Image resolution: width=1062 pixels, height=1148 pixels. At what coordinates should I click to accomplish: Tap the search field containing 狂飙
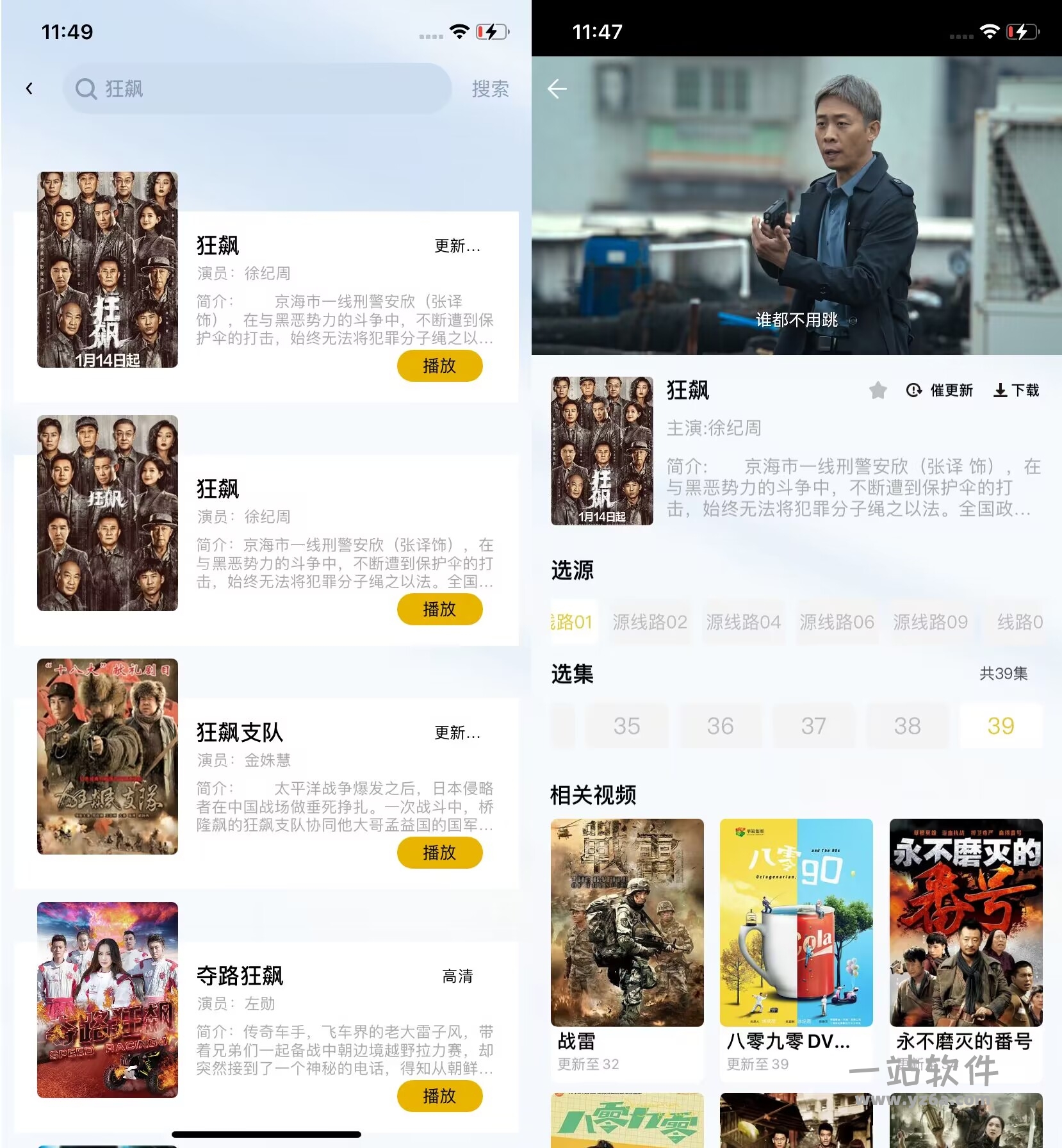pyautogui.click(x=256, y=88)
